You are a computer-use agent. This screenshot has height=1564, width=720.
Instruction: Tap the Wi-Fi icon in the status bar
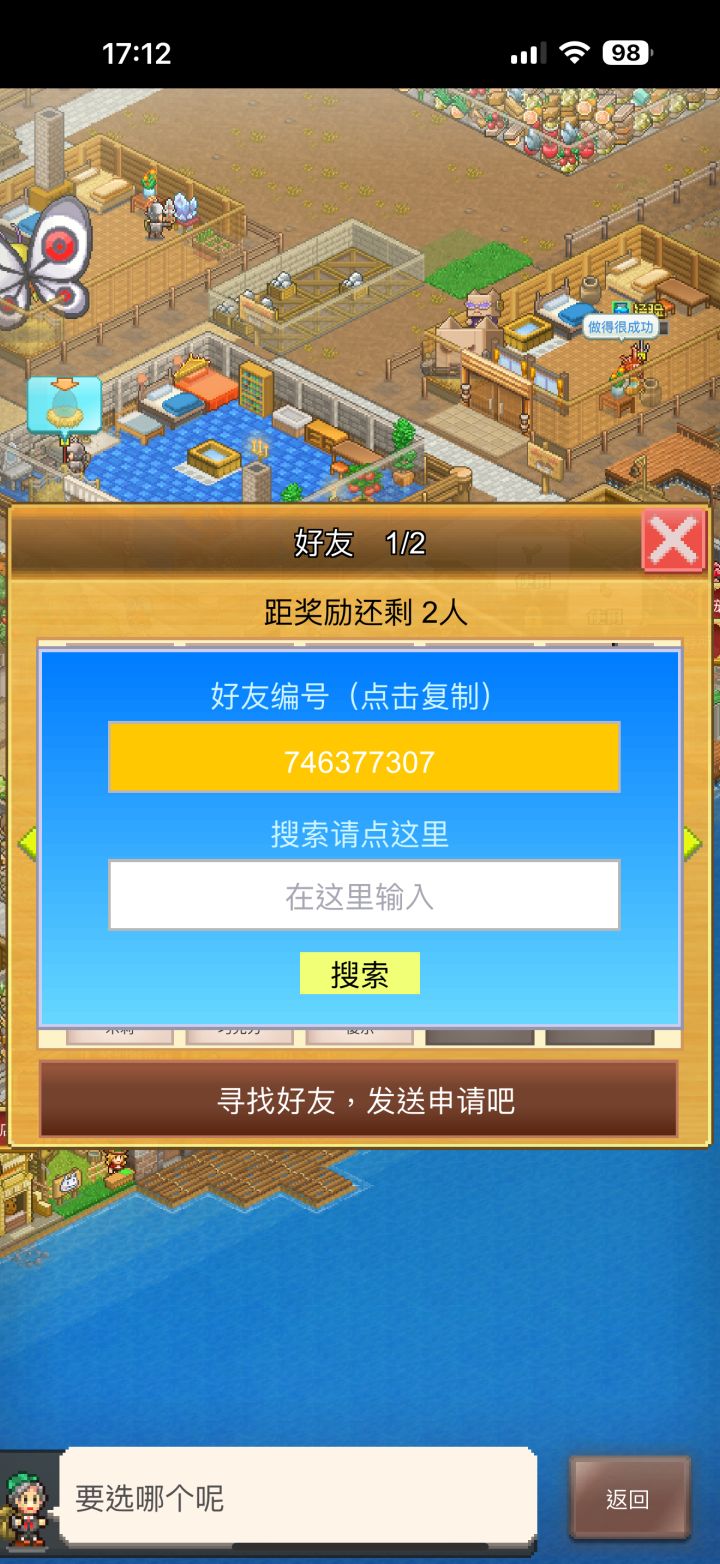pyautogui.click(x=576, y=51)
